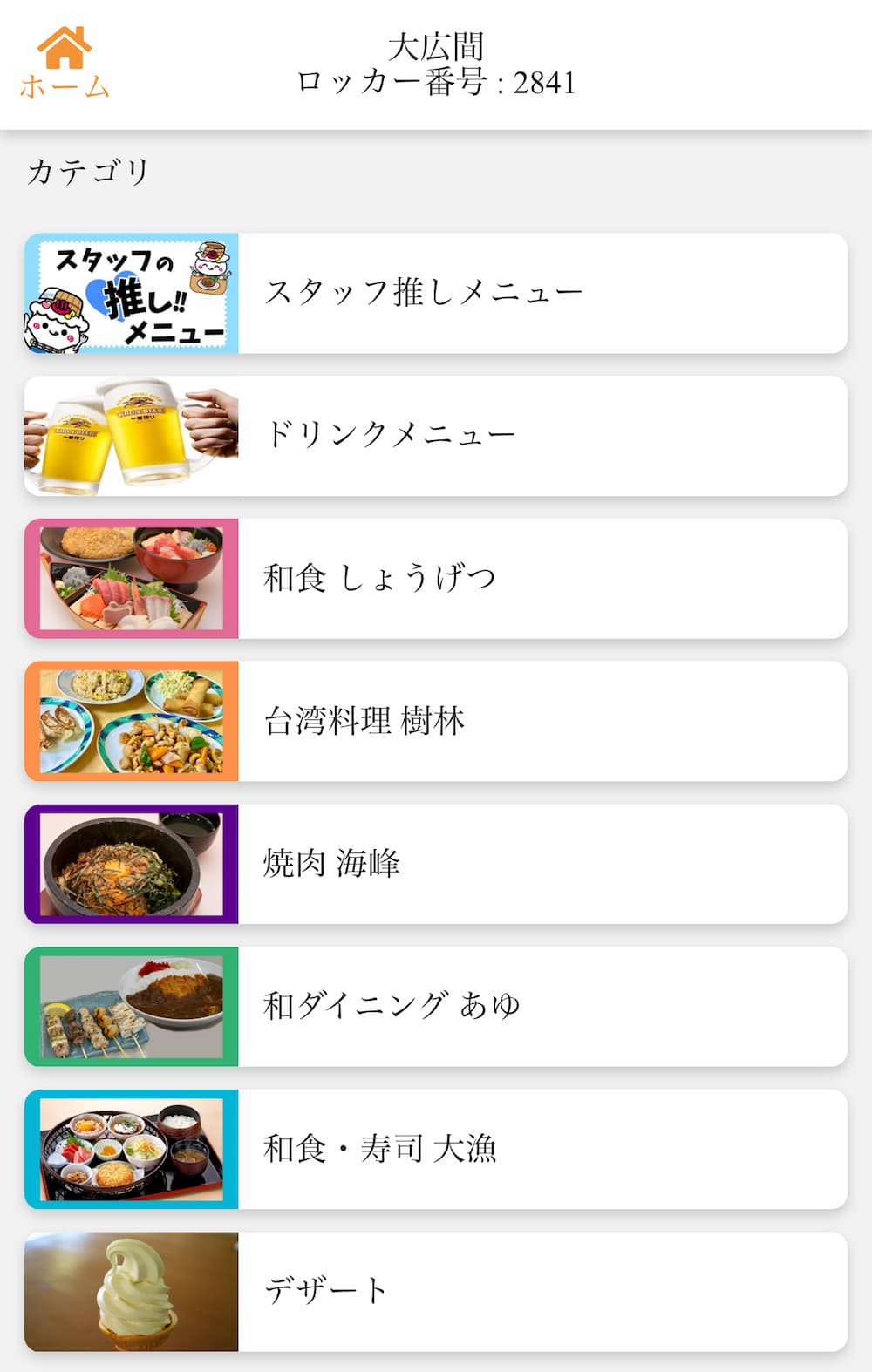Image resolution: width=872 pixels, height=1372 pixels.
Task: Select 和食 しょうげつ restaurant menu
Action: click(x=436, y=578)
